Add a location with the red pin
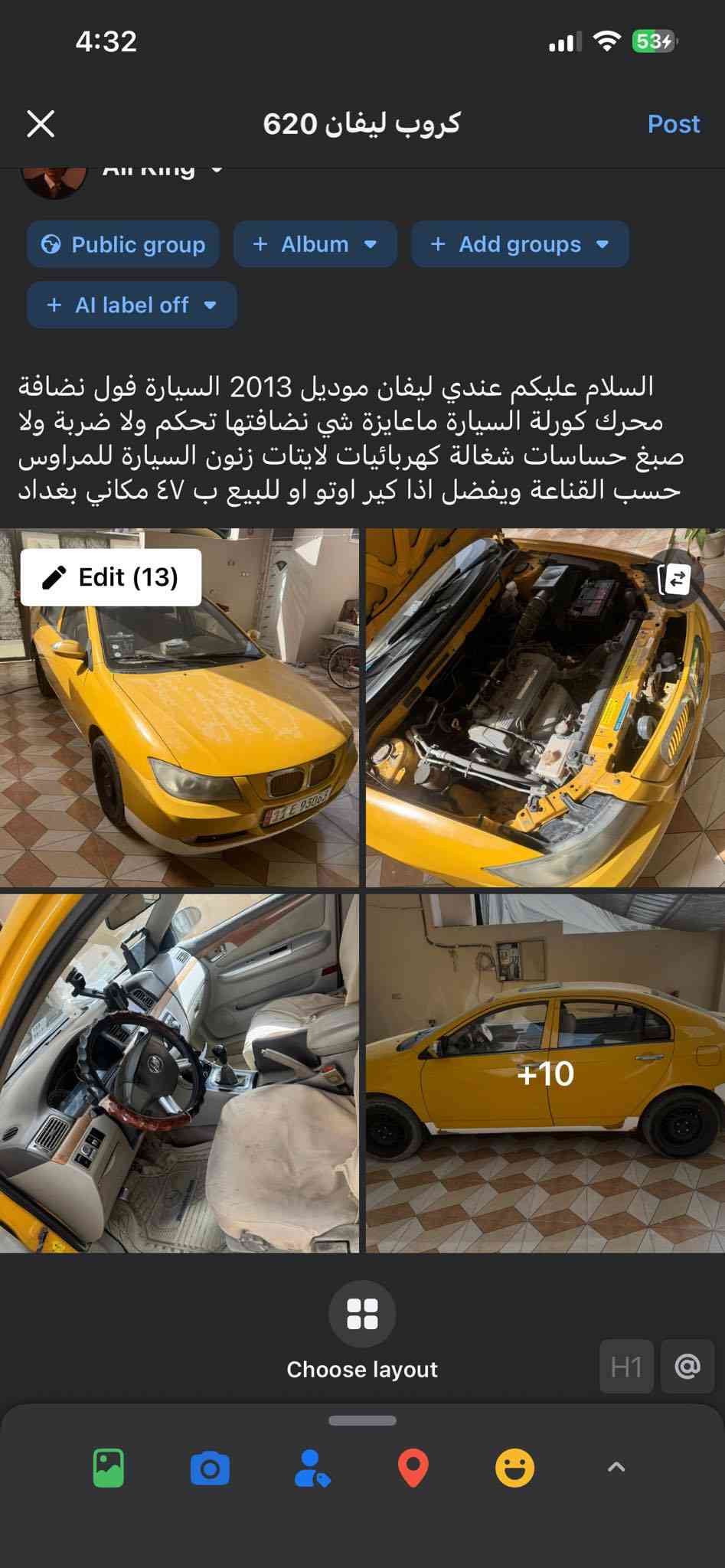The width and height of the screenshot is (725, 1568). [413, 1468]
